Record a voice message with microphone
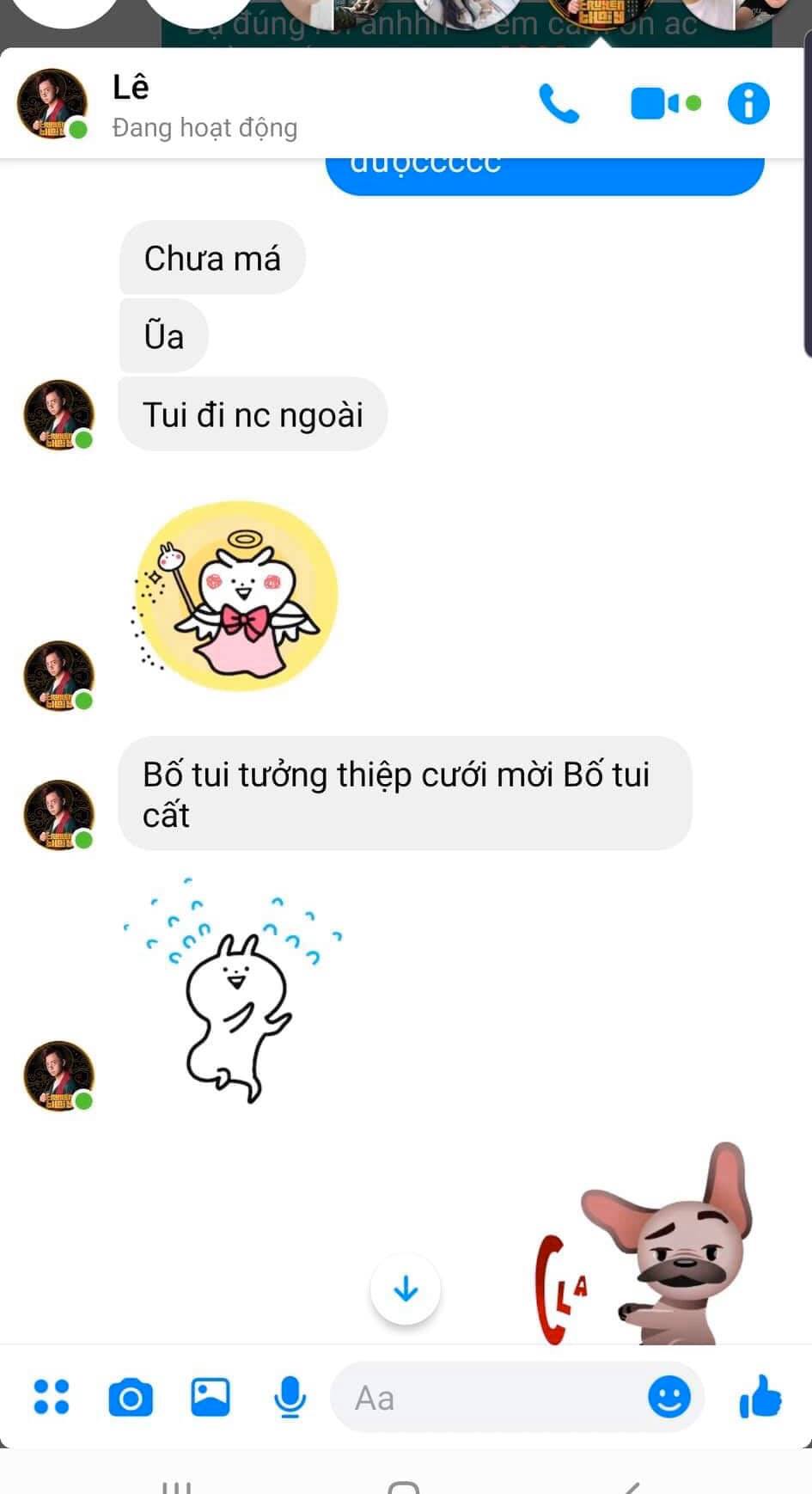812x1494 pixels. pos(290,1397)
